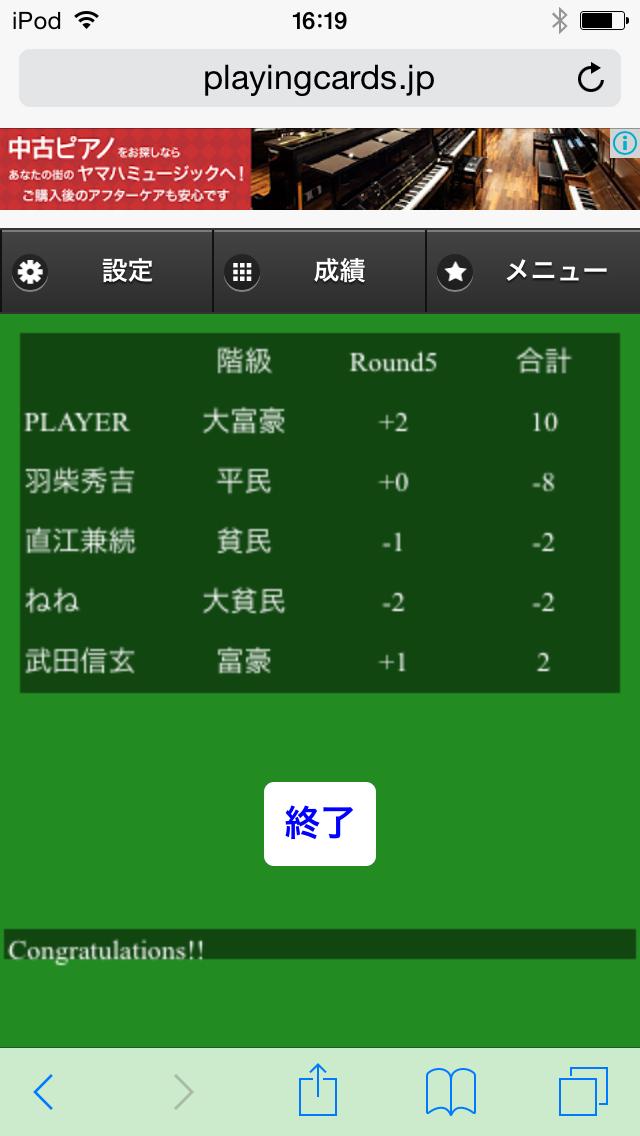This screenshot has height=1136, width=640.
Task: Reload the page in Safari
Action: pos(591,79)
